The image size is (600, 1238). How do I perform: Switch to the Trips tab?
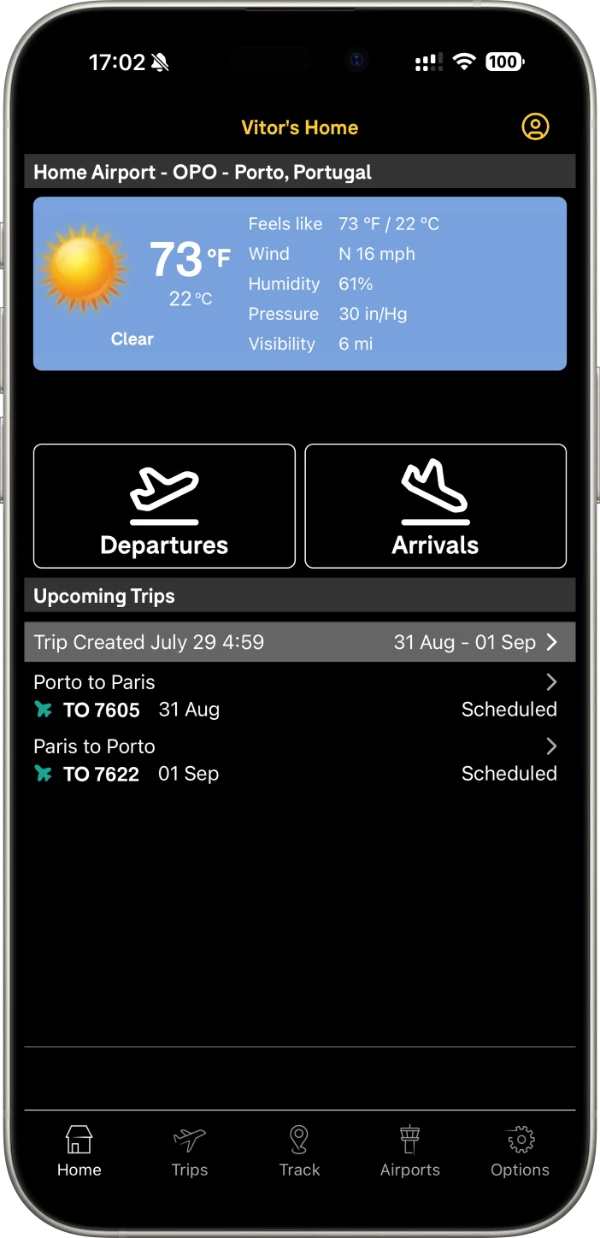(189, 1151)
